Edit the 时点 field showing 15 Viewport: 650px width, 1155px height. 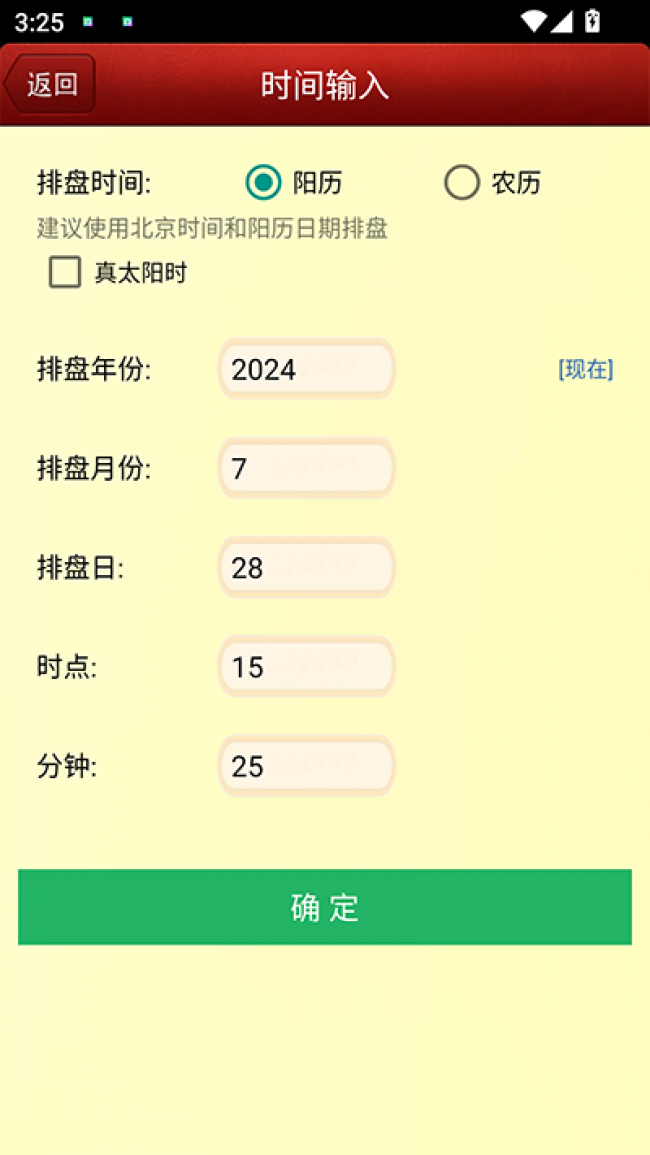pyautogui.click(x=306, y=666)
